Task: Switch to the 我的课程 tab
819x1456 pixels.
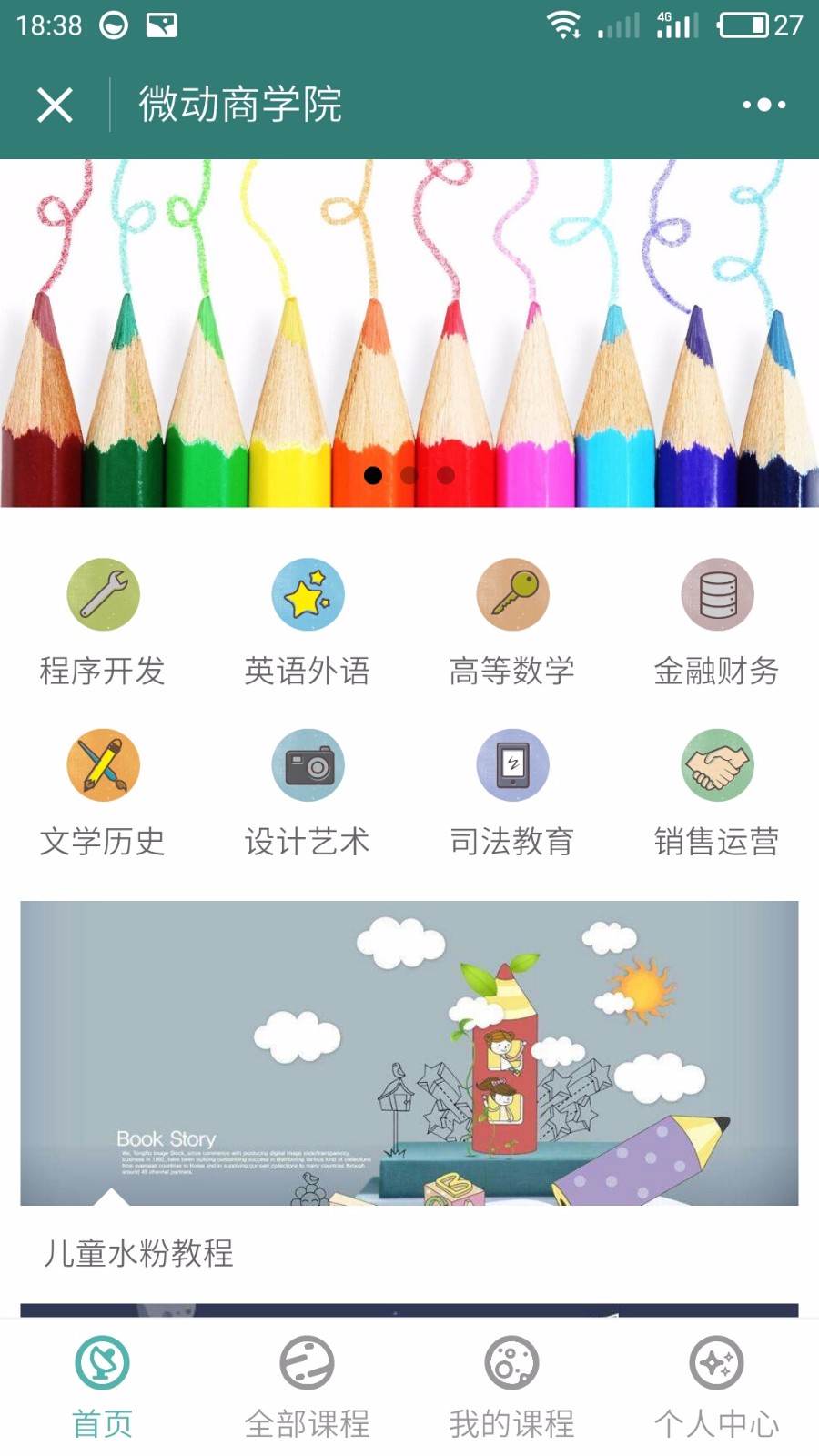Action: click(x=512, y=1387)
